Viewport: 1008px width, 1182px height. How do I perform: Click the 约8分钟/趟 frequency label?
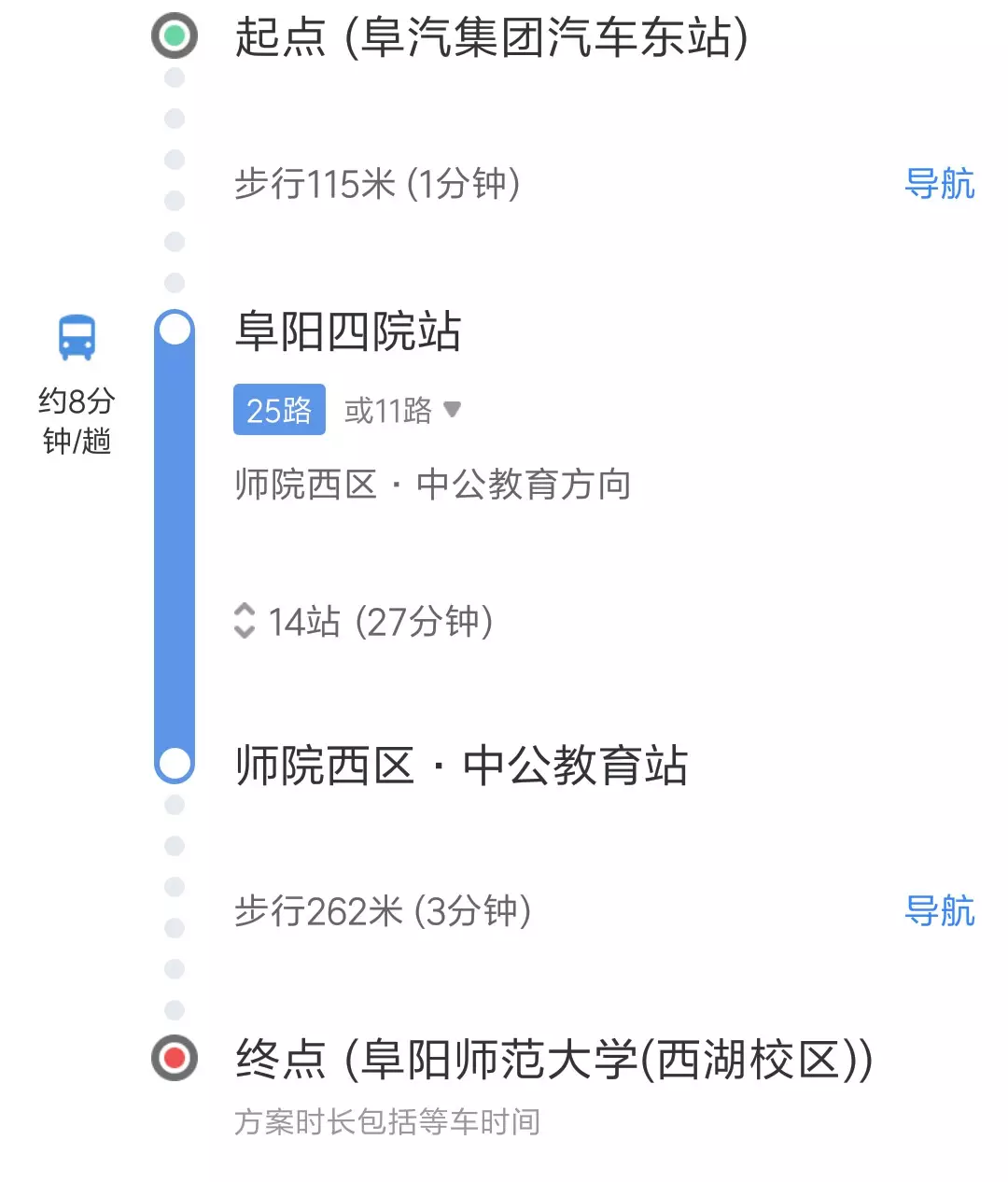pyautogui.click(x=78, y=420)
